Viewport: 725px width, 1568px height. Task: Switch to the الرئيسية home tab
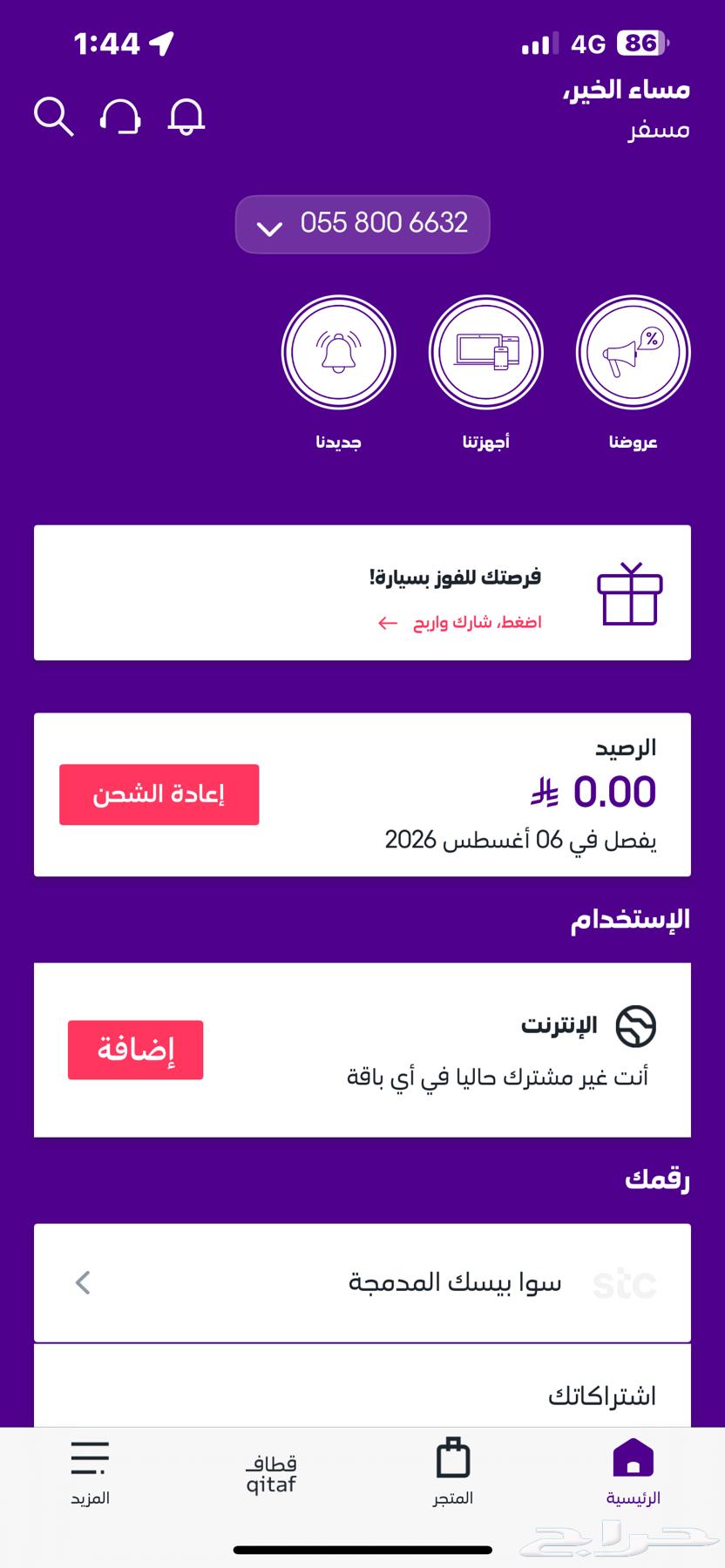click(634, 1472)
